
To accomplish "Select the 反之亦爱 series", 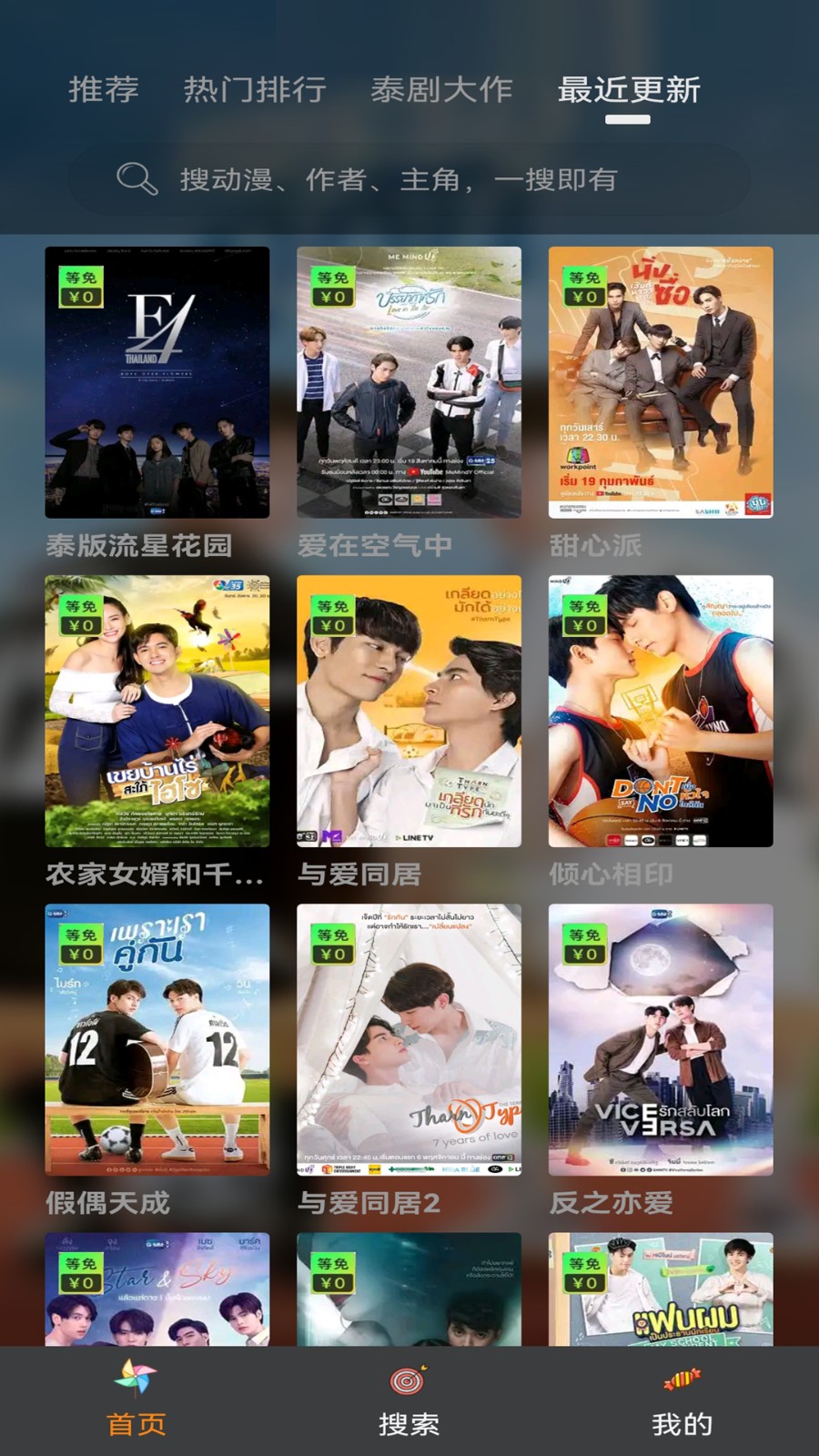I will click(661, 1039).
